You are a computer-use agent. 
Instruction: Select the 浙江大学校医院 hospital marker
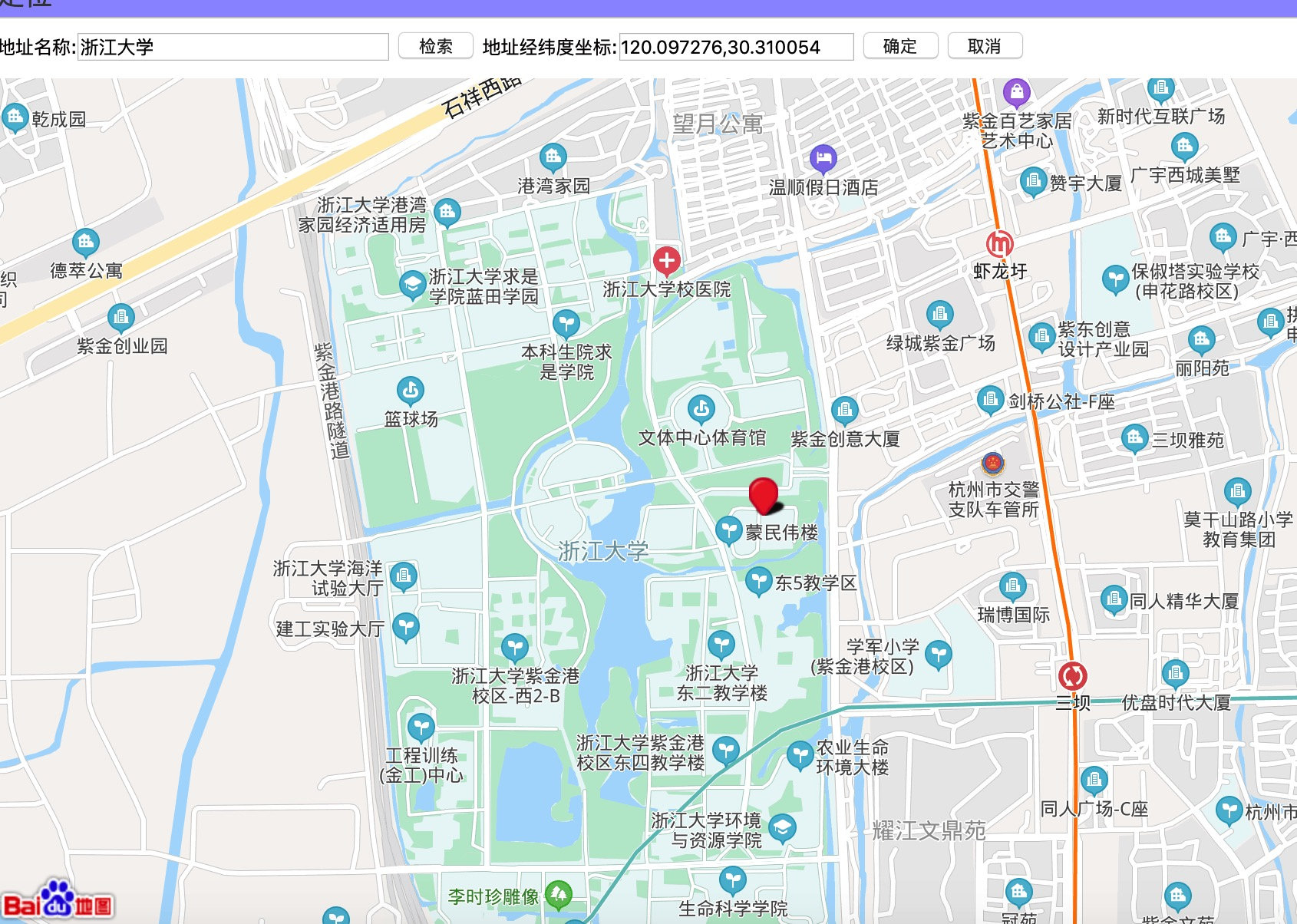click(666, 261)
